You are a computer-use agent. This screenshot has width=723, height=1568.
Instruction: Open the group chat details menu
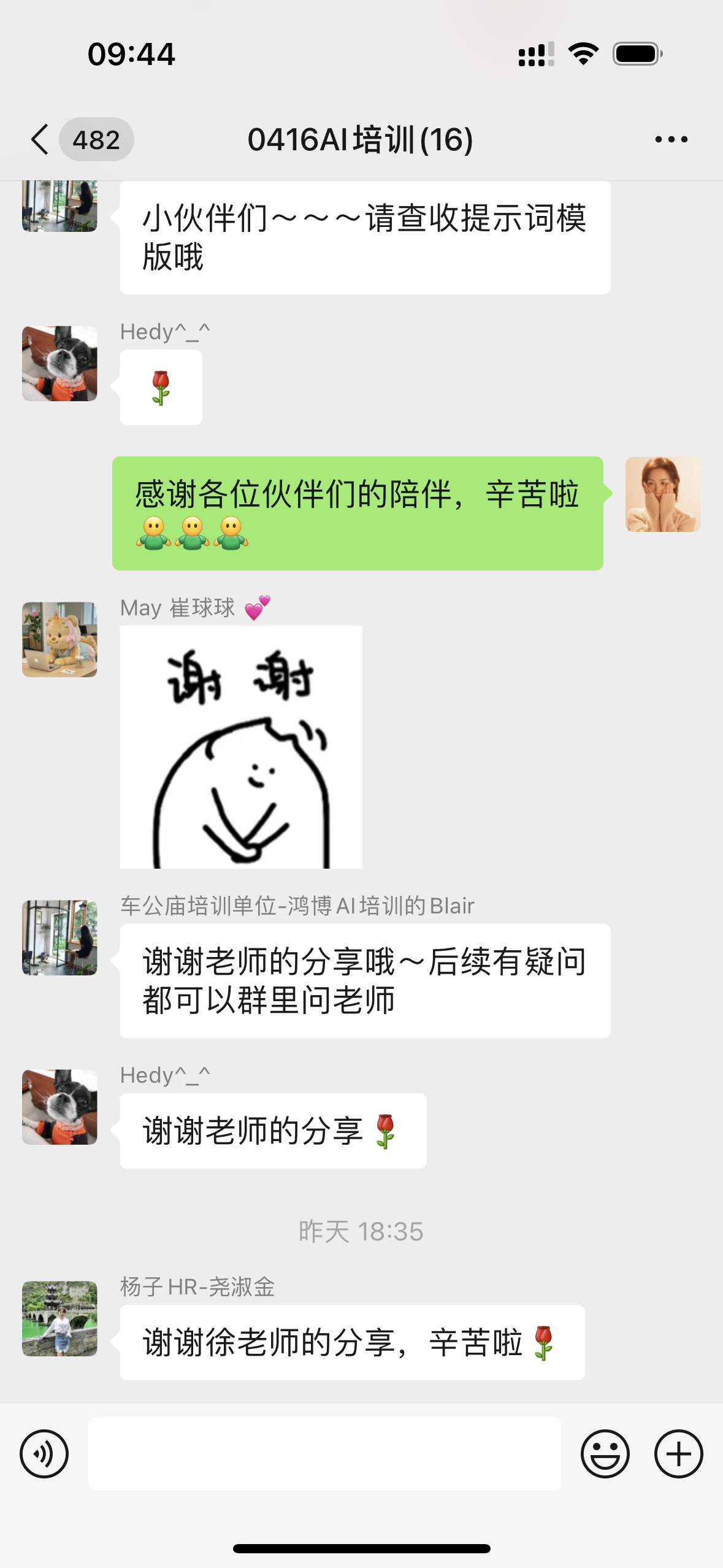[x=671, y=139]
